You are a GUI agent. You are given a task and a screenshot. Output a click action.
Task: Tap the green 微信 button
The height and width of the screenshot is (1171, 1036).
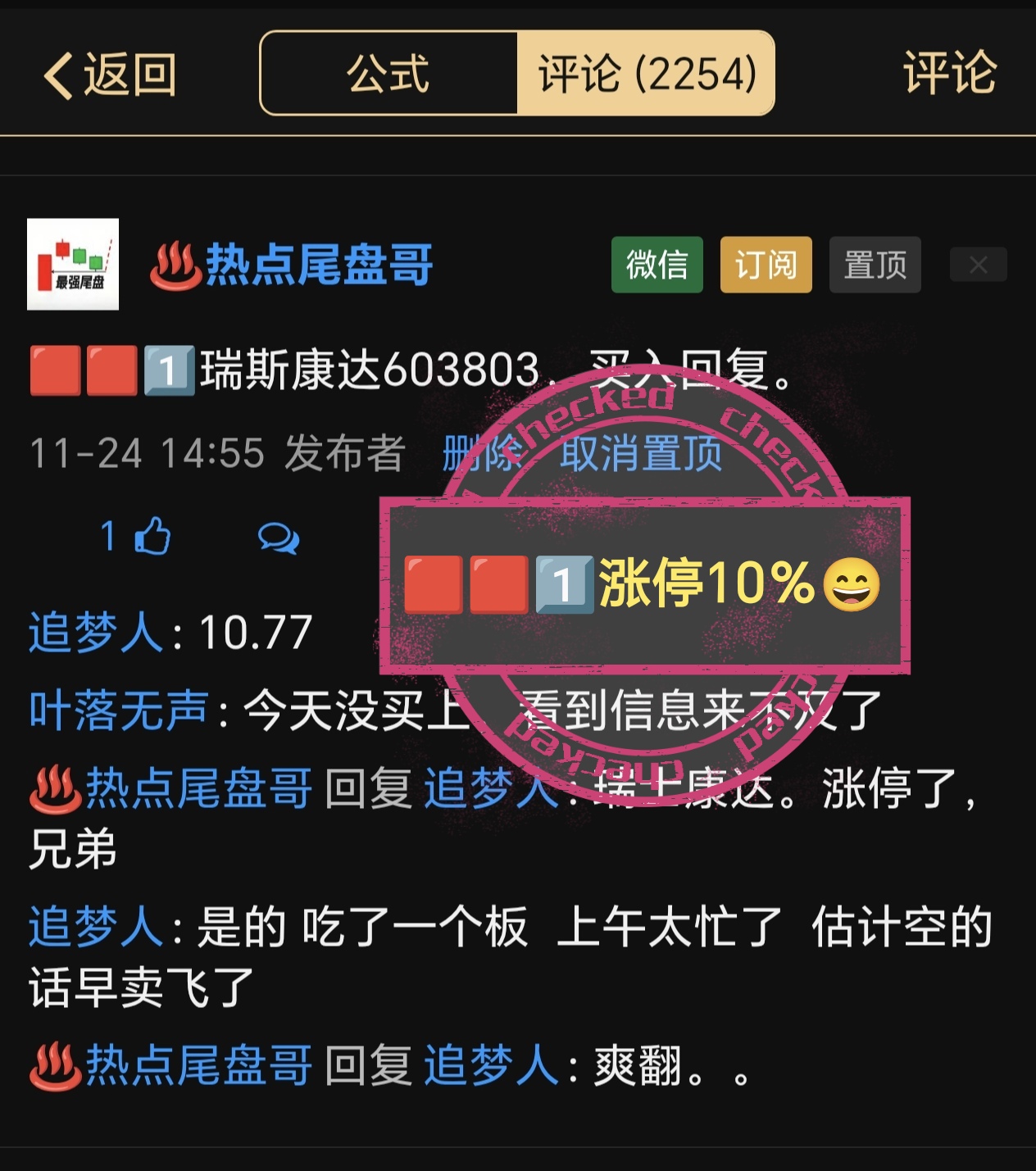coord(657,265)
